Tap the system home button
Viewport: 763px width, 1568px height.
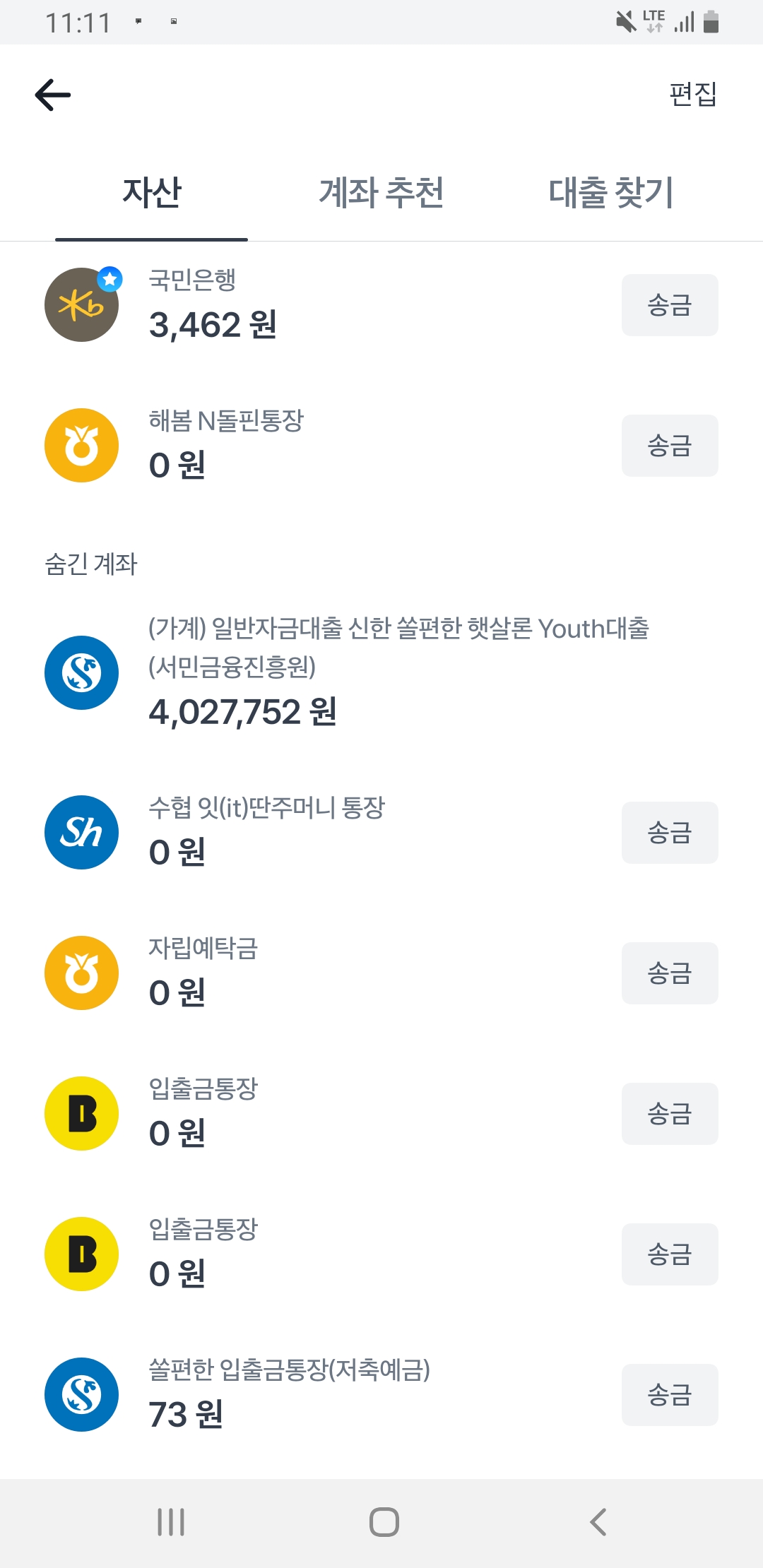click(384, 1522)
